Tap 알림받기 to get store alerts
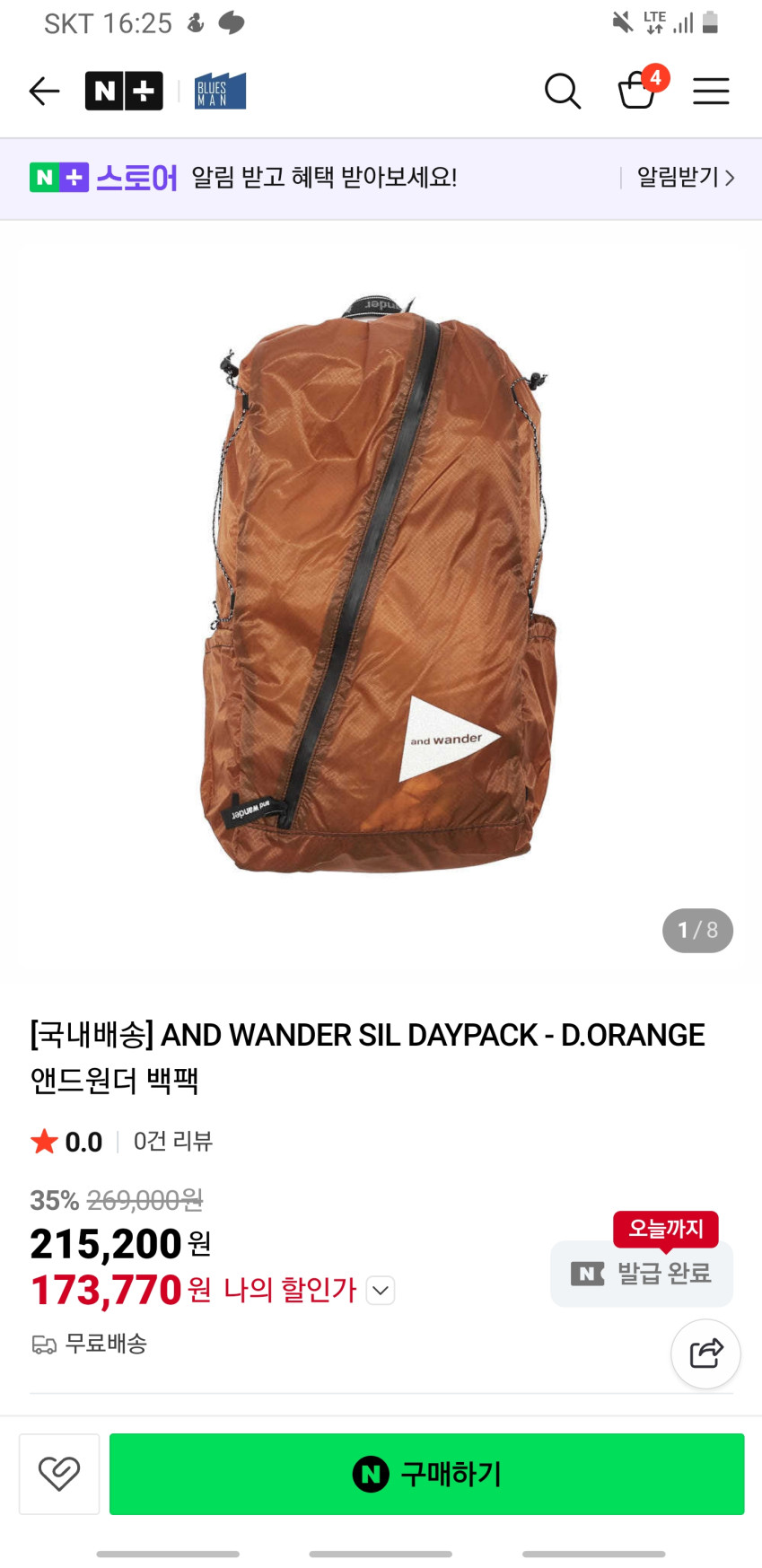The height and width of the screenshot is (1568, 762). tap(685, 178)
